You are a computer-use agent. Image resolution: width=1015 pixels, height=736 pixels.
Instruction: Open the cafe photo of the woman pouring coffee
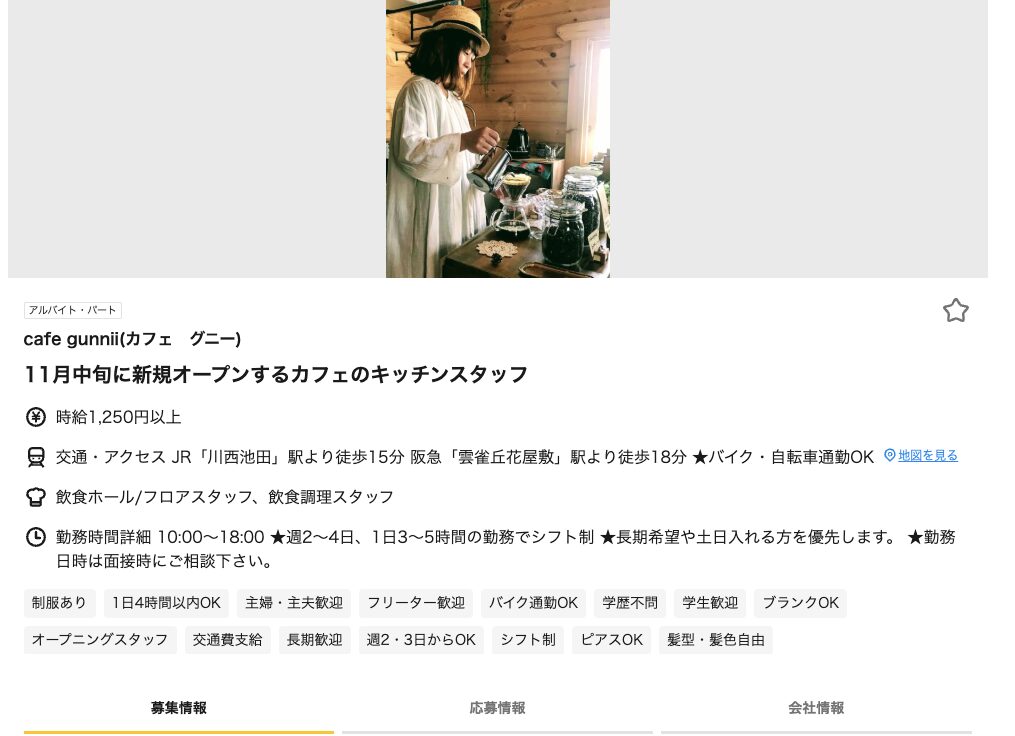pos(497,139)
